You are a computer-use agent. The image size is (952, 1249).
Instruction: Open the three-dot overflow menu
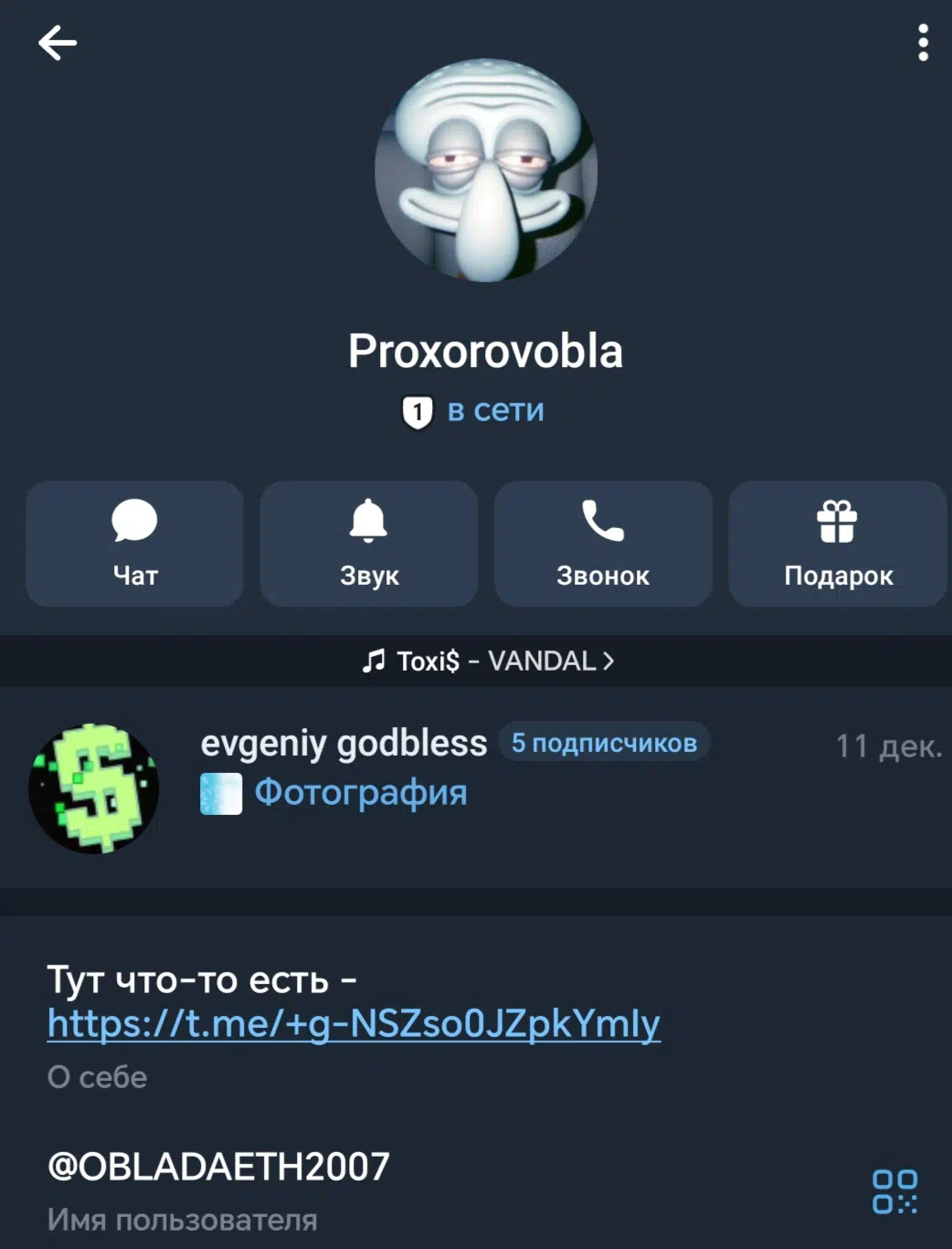[923, 43]
